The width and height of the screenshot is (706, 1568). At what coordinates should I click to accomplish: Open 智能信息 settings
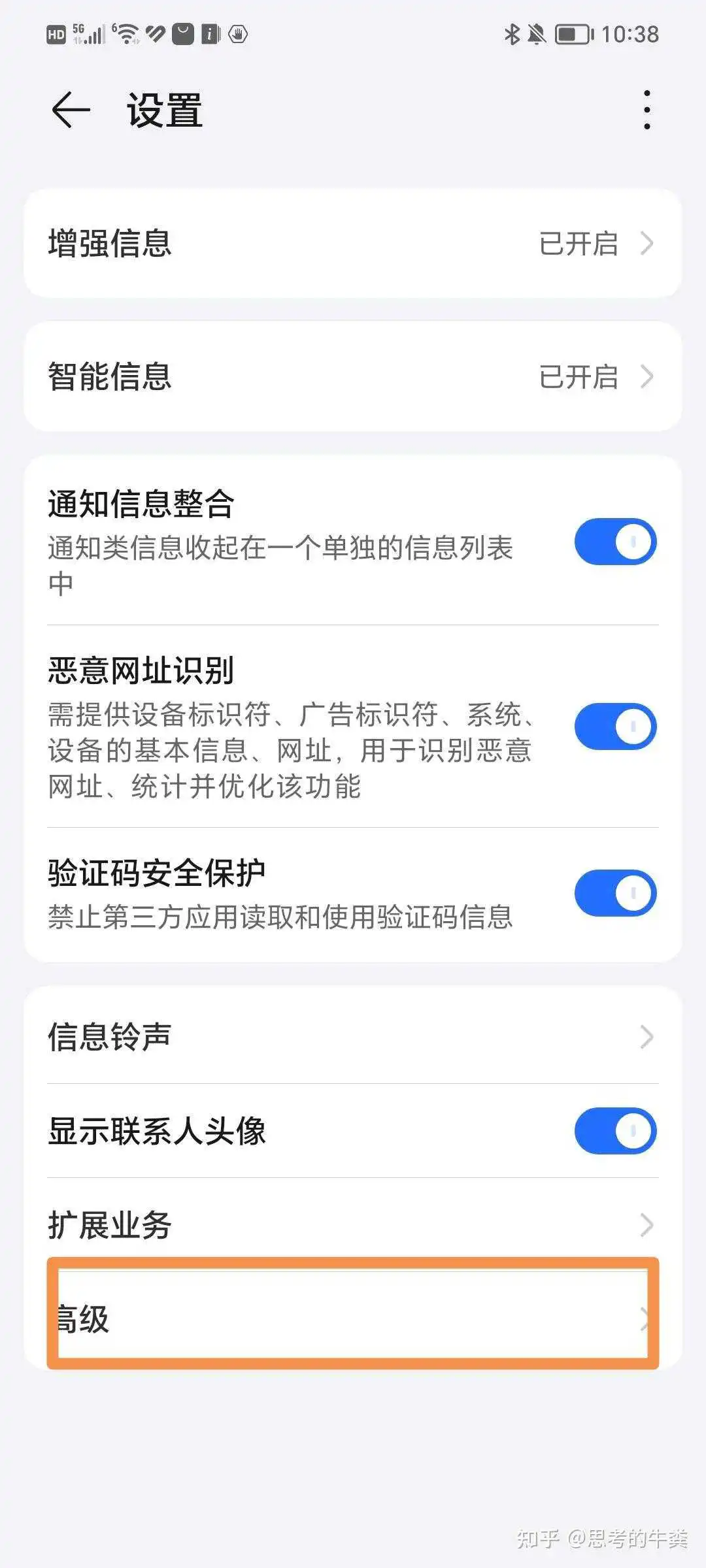click(x=353, y=376)
